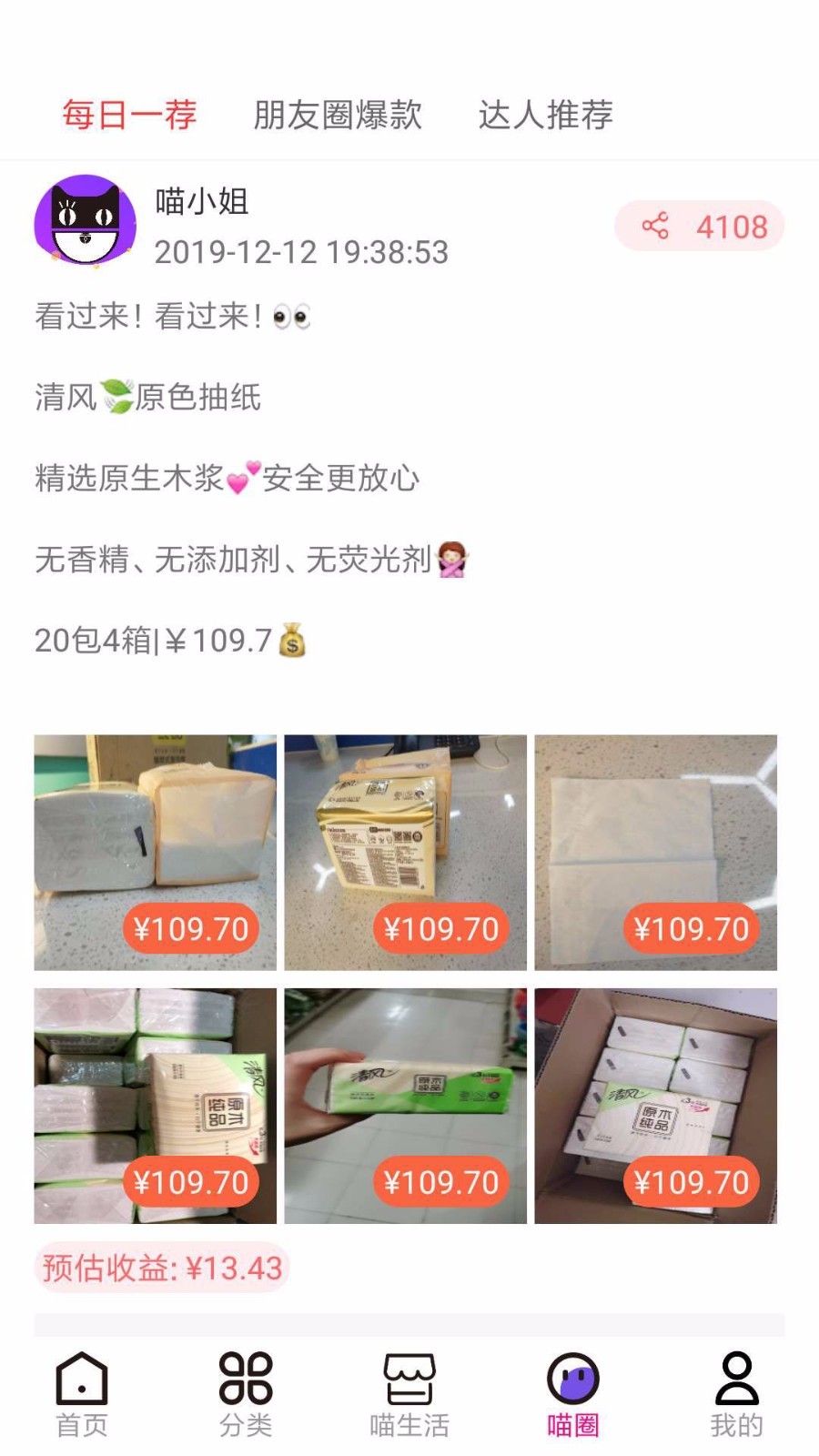Switch to the 每日一荐 tab
Image resolution: width=819 pixels, height=1456 pixels.
pyautogui.click(x=129, y=116)
